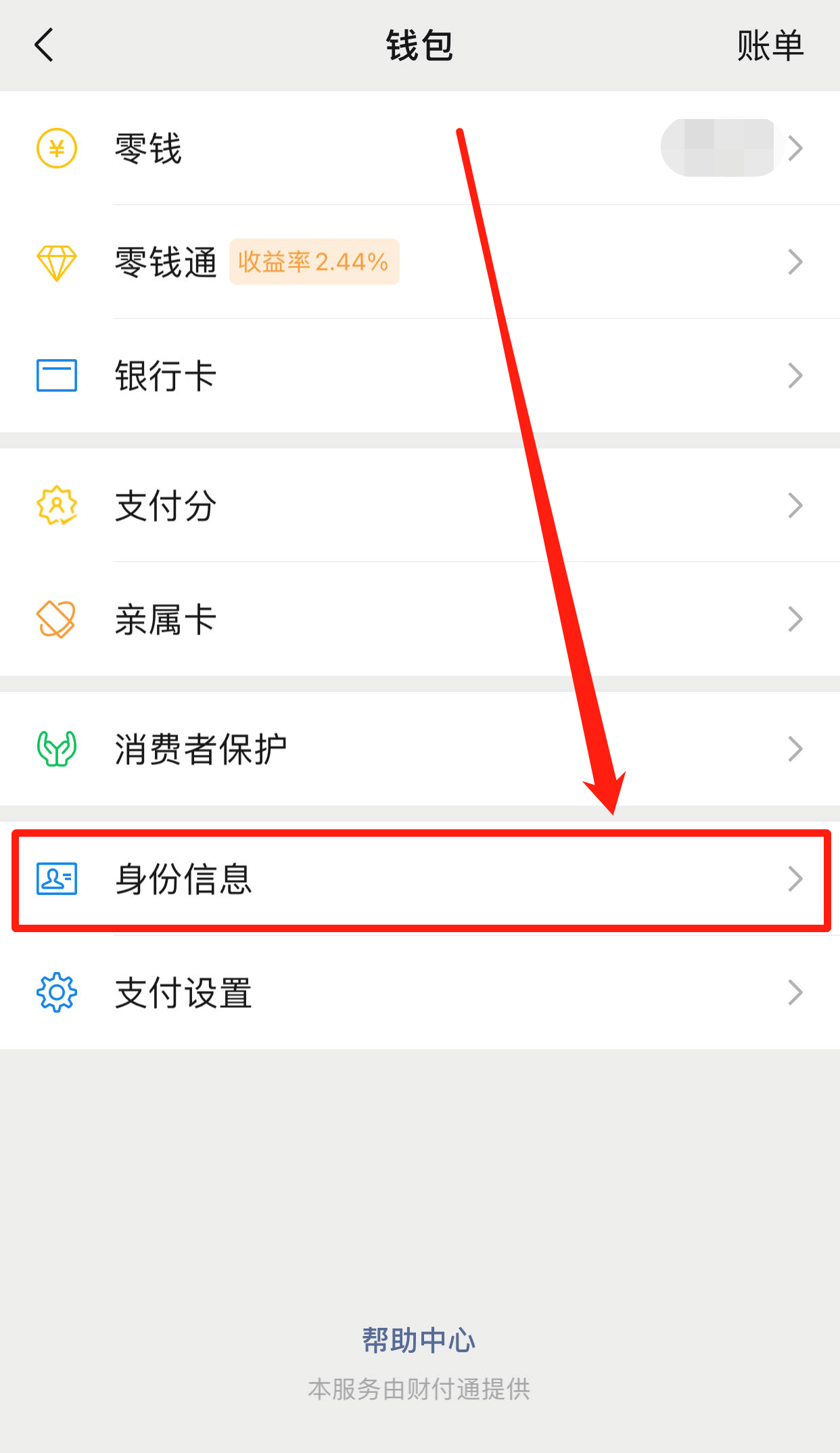Viewport: 840px width, 1453px height.
Task: Tap the 收益率2.44% rate badge
Action: click(313, 262)
